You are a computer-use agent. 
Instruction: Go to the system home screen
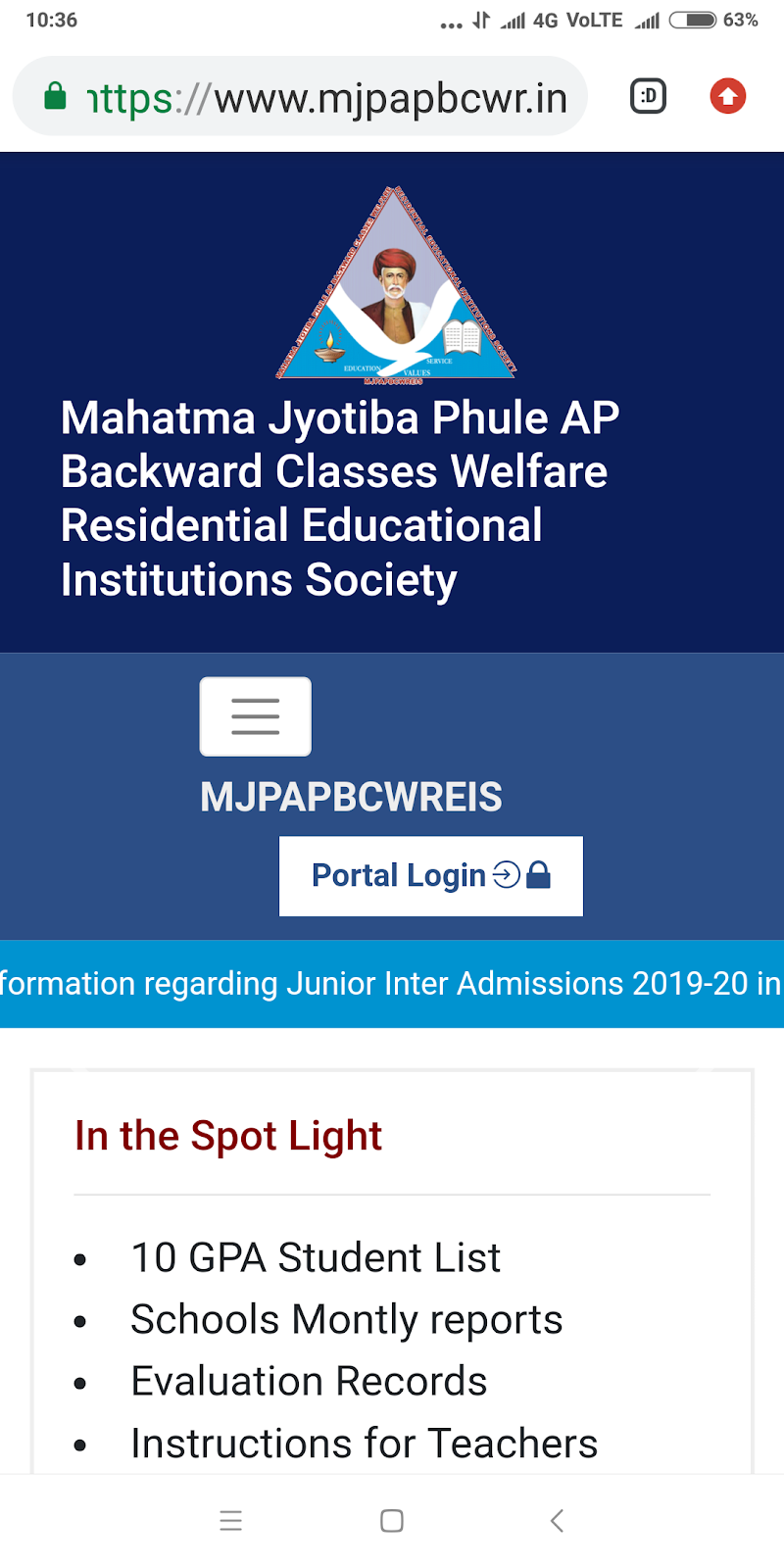click(x=392, y=1521)
